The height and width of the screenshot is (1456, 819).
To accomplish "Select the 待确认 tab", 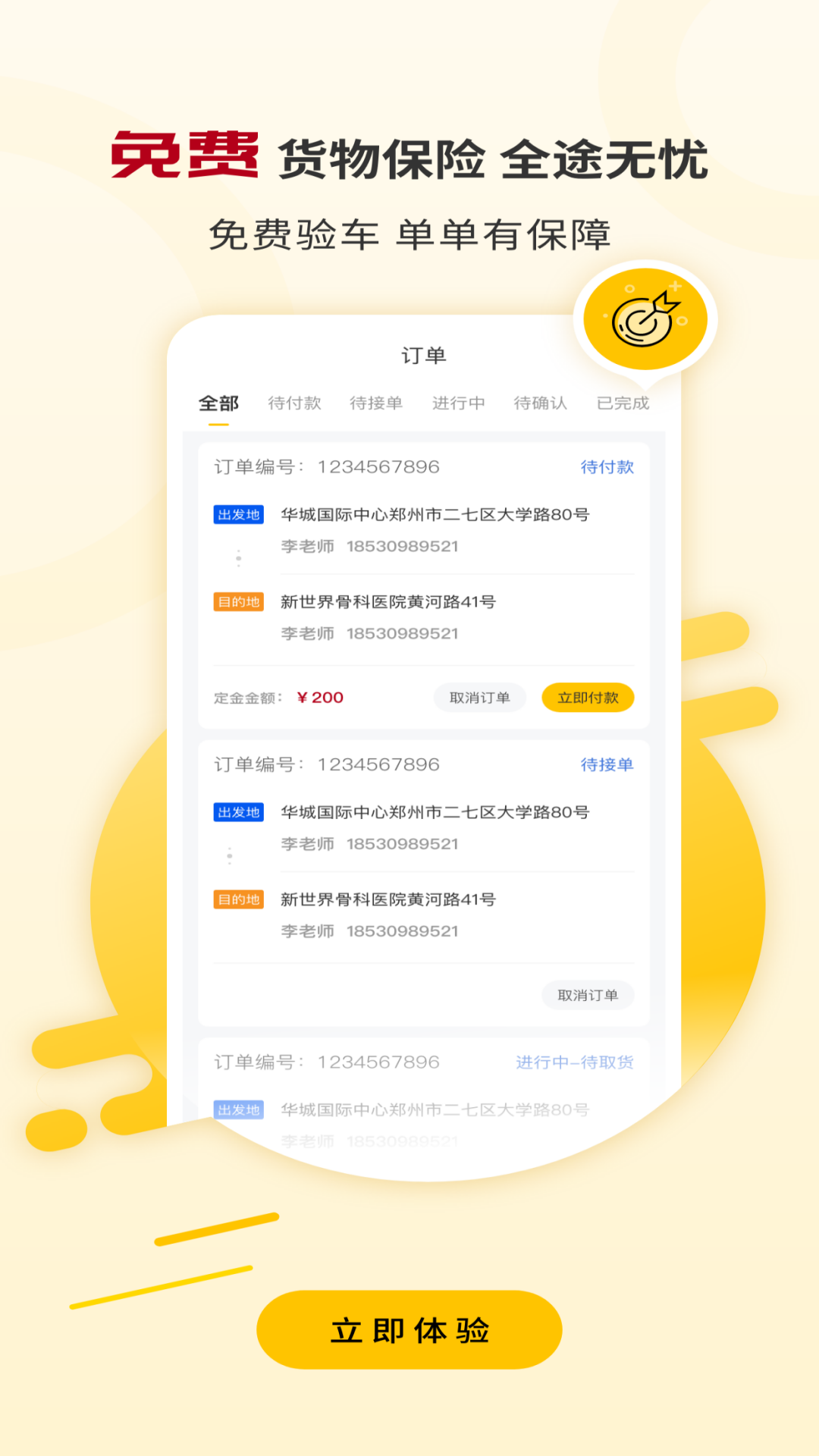I will [x=539, y=403].
